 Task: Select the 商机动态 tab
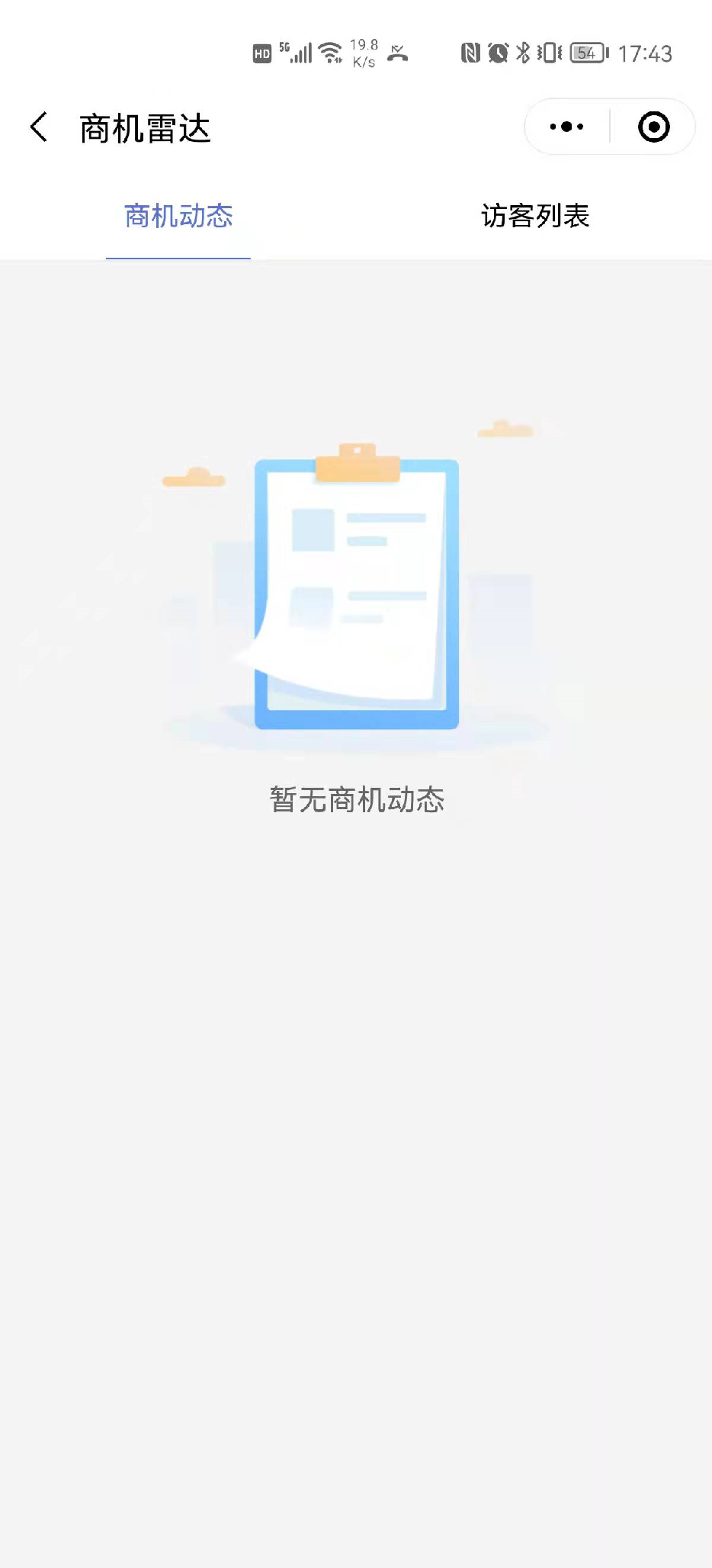tap(178, 216)
